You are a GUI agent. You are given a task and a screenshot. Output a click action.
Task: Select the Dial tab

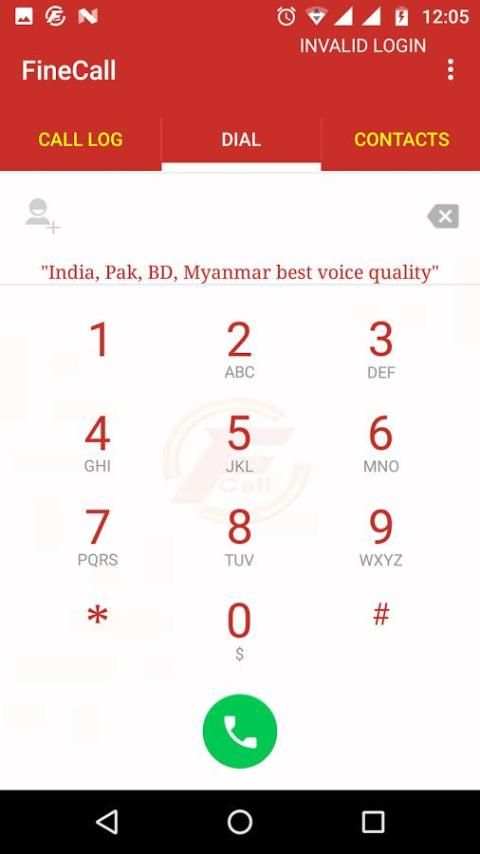tap(241, 139)
